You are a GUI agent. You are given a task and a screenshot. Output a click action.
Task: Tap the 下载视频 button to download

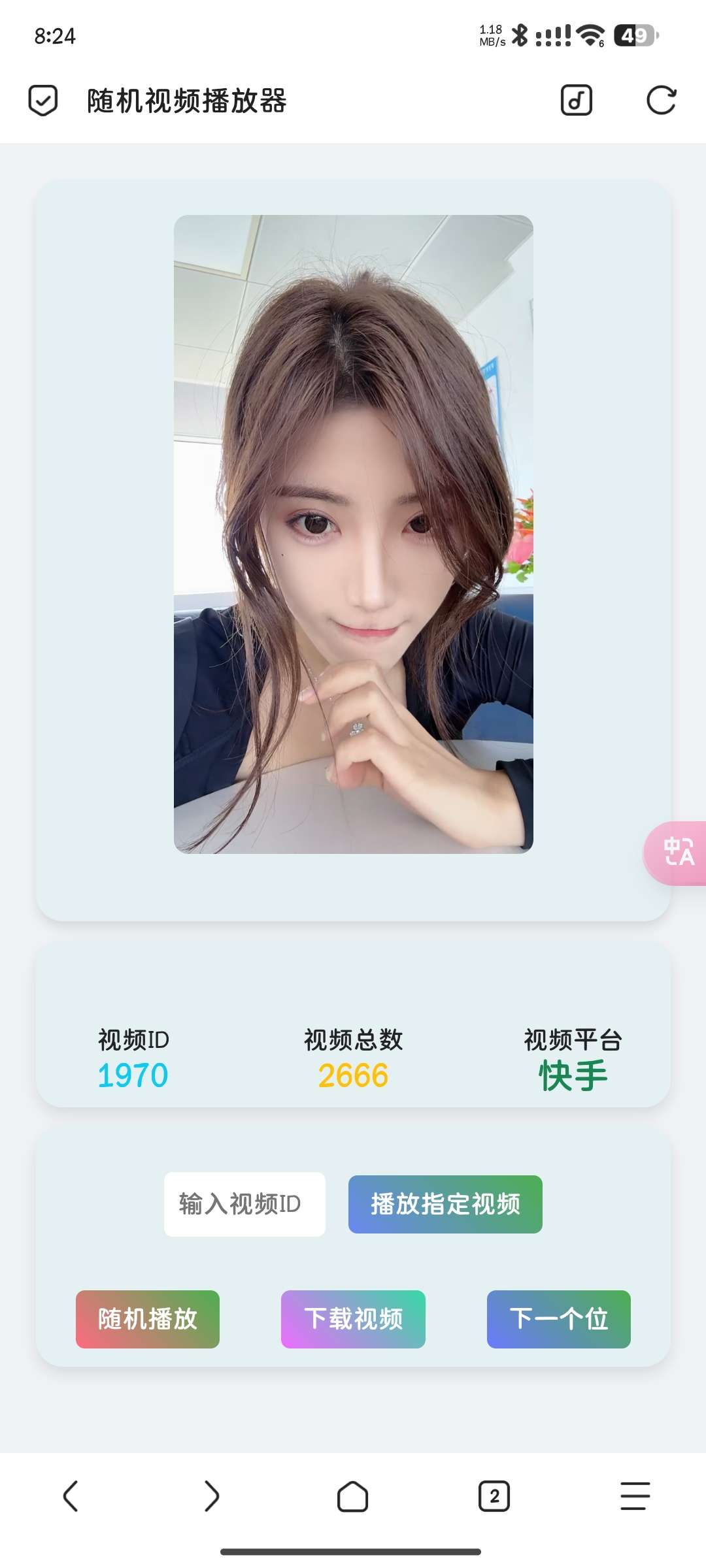click(352, 1318)
